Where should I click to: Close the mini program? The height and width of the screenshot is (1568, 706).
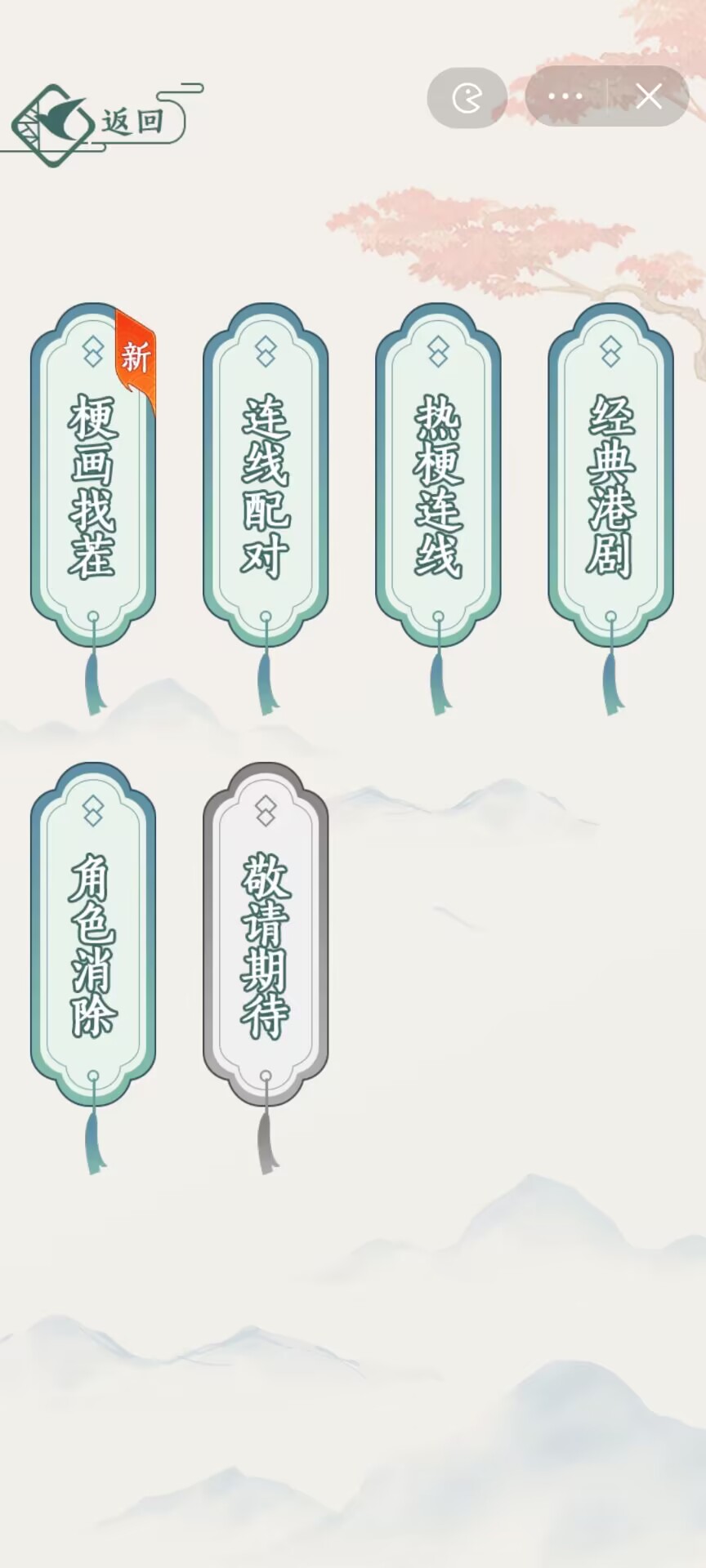(x=649, y=97)
